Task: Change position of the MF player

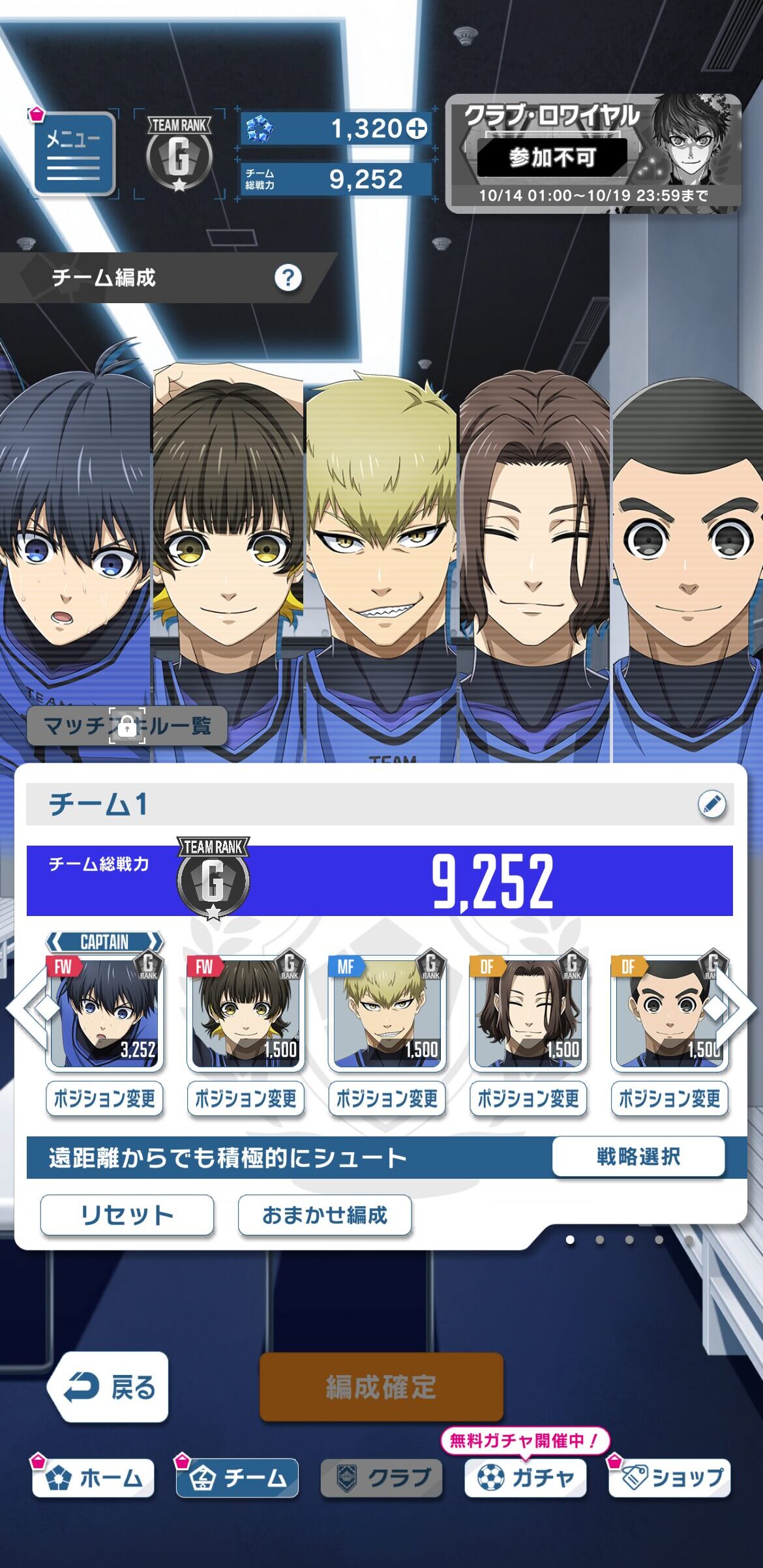Action: [387, 1099]
